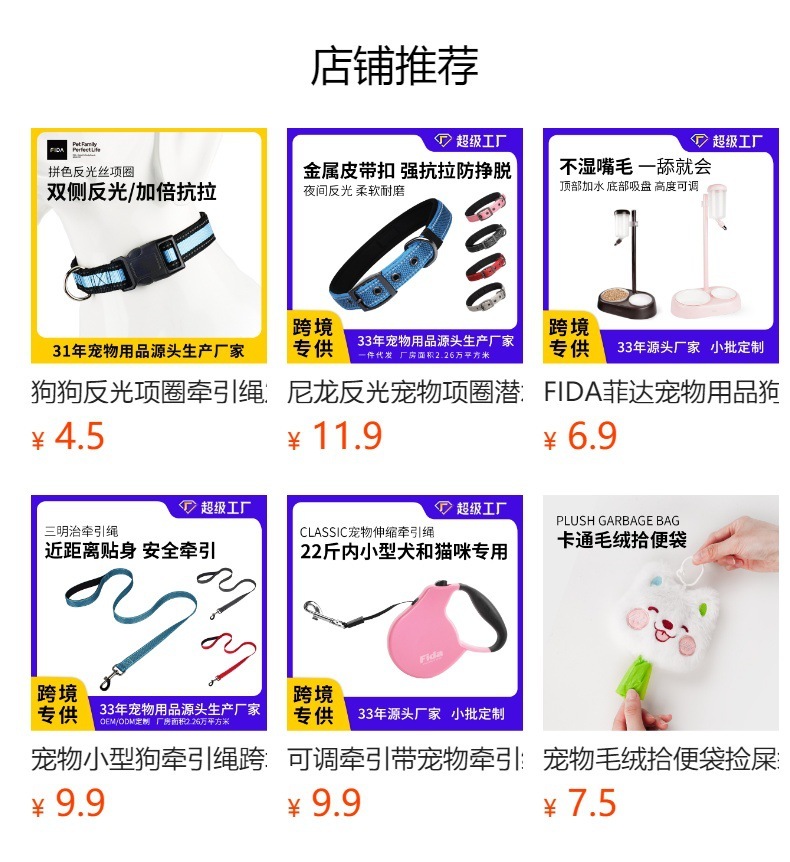
Task: Open the 可调牵引带宠物牵引 retractable leash item
Action: (x=405, y=613)
